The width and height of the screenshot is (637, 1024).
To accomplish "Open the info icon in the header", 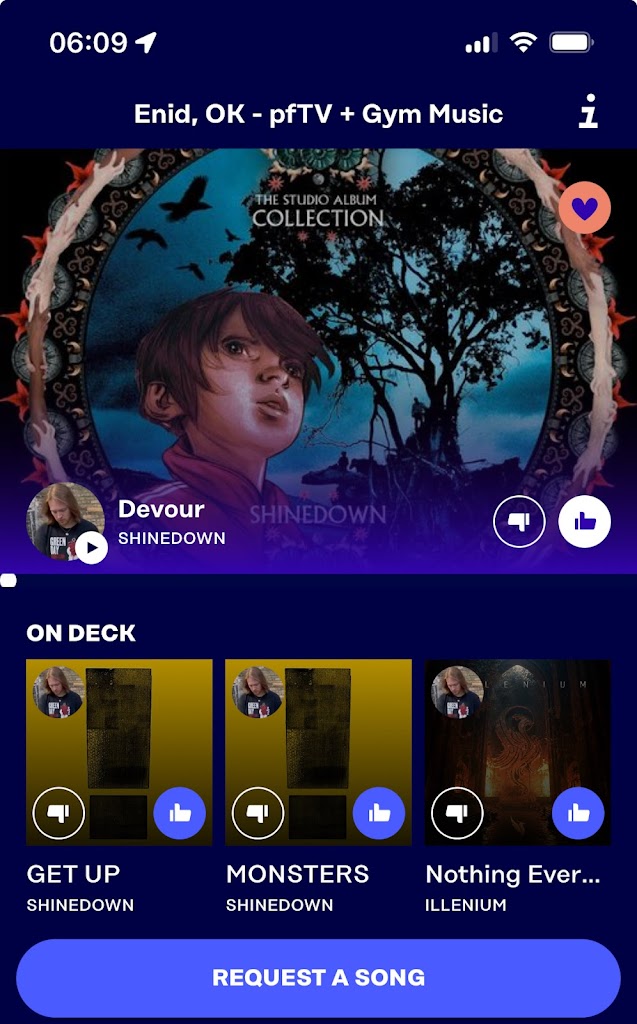I will pos(589,114).
